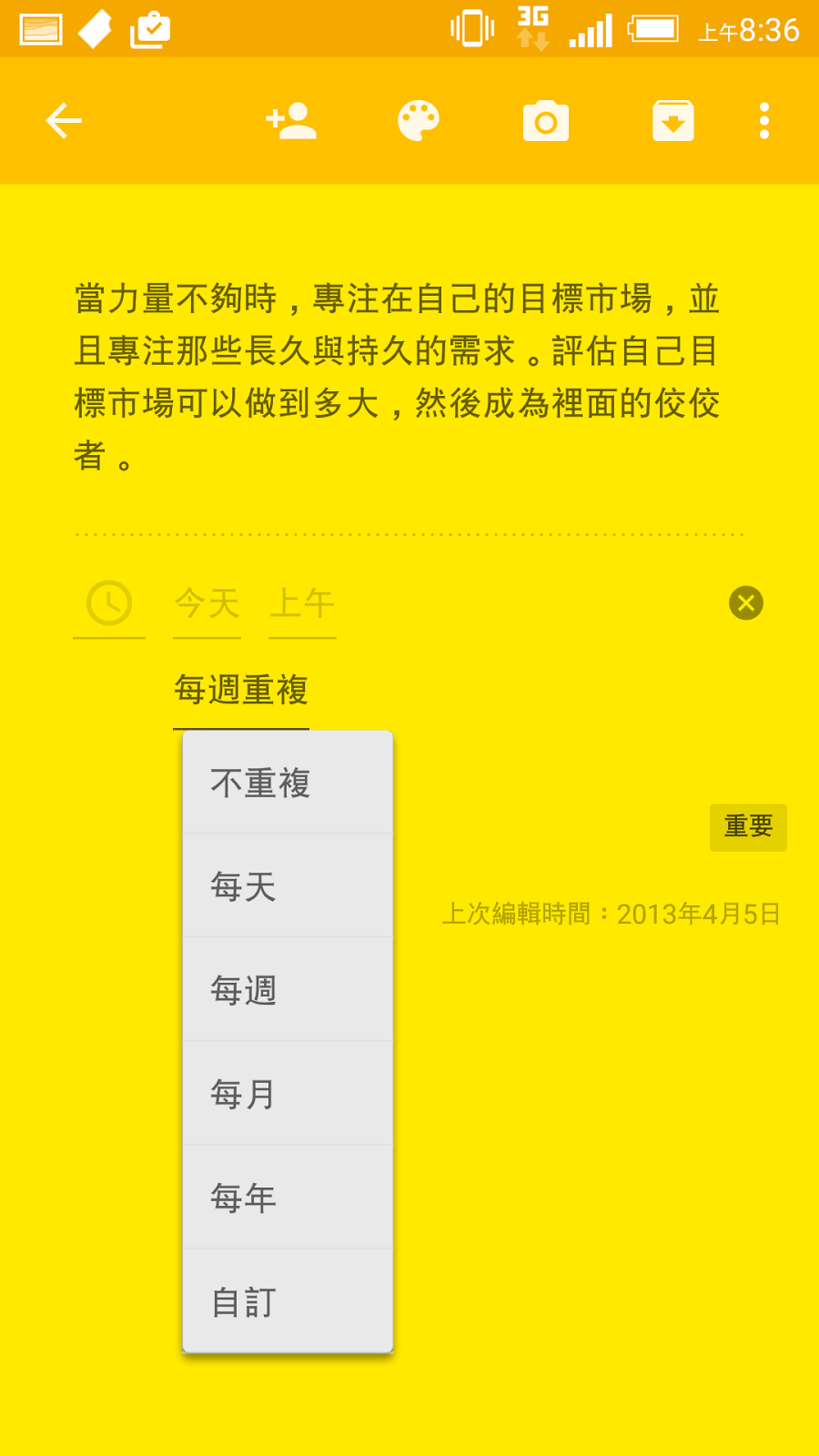Edit the note text
The width and height of the screenshot is (819, 1456).
pyautogui.click(x=398, y=377)
